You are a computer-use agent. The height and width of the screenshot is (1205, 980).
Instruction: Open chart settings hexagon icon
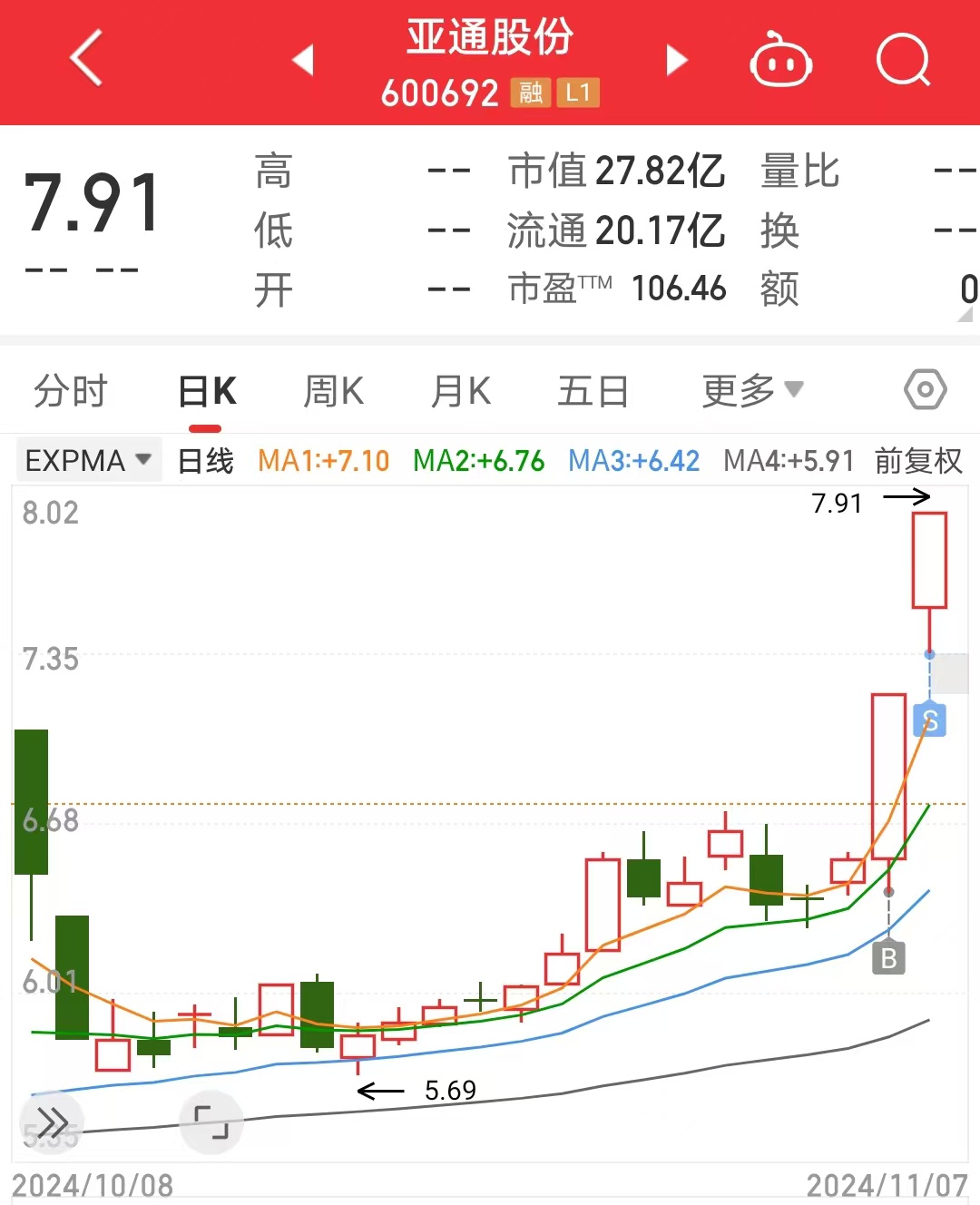[925, 390]
